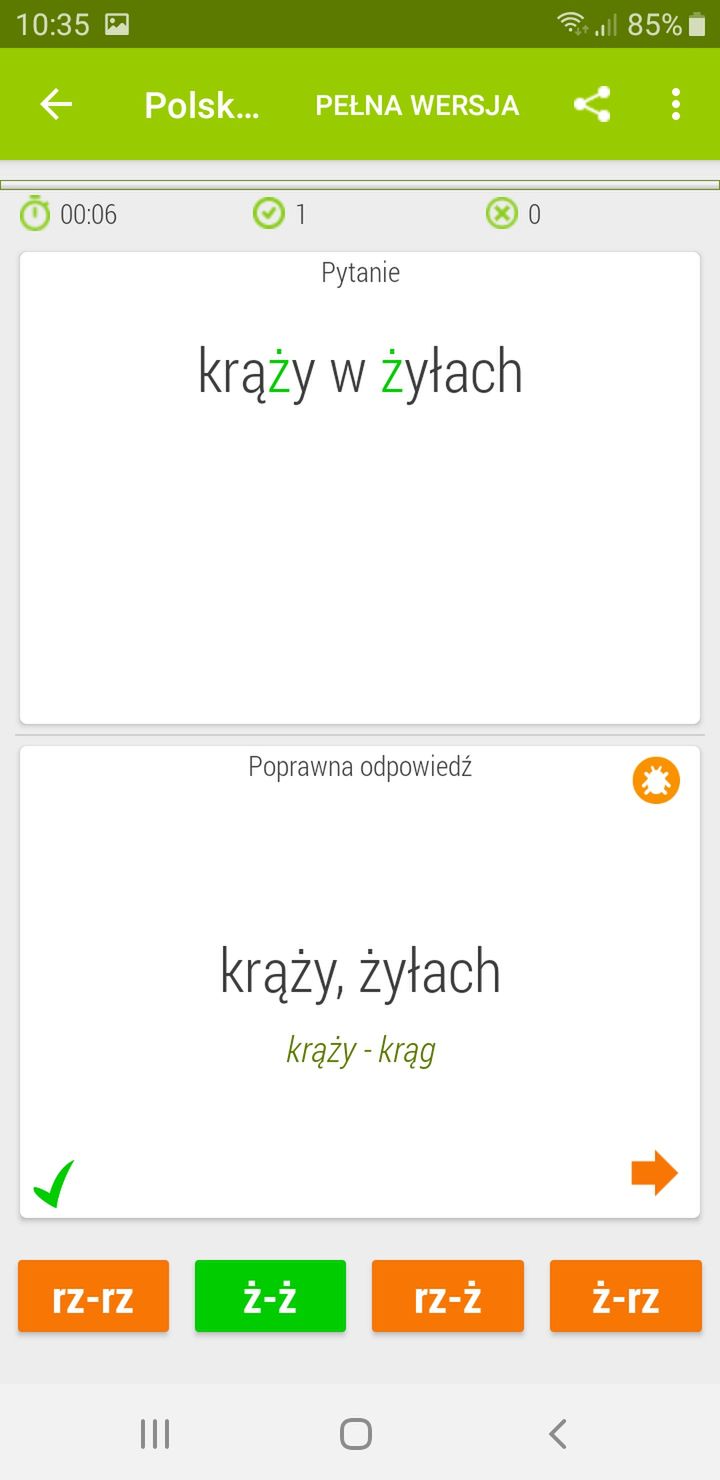This screenshot has width=720, height=1480.
Task: Open the three-dot overflow menu
Action: pyautogui.click(x=676, y=104)
